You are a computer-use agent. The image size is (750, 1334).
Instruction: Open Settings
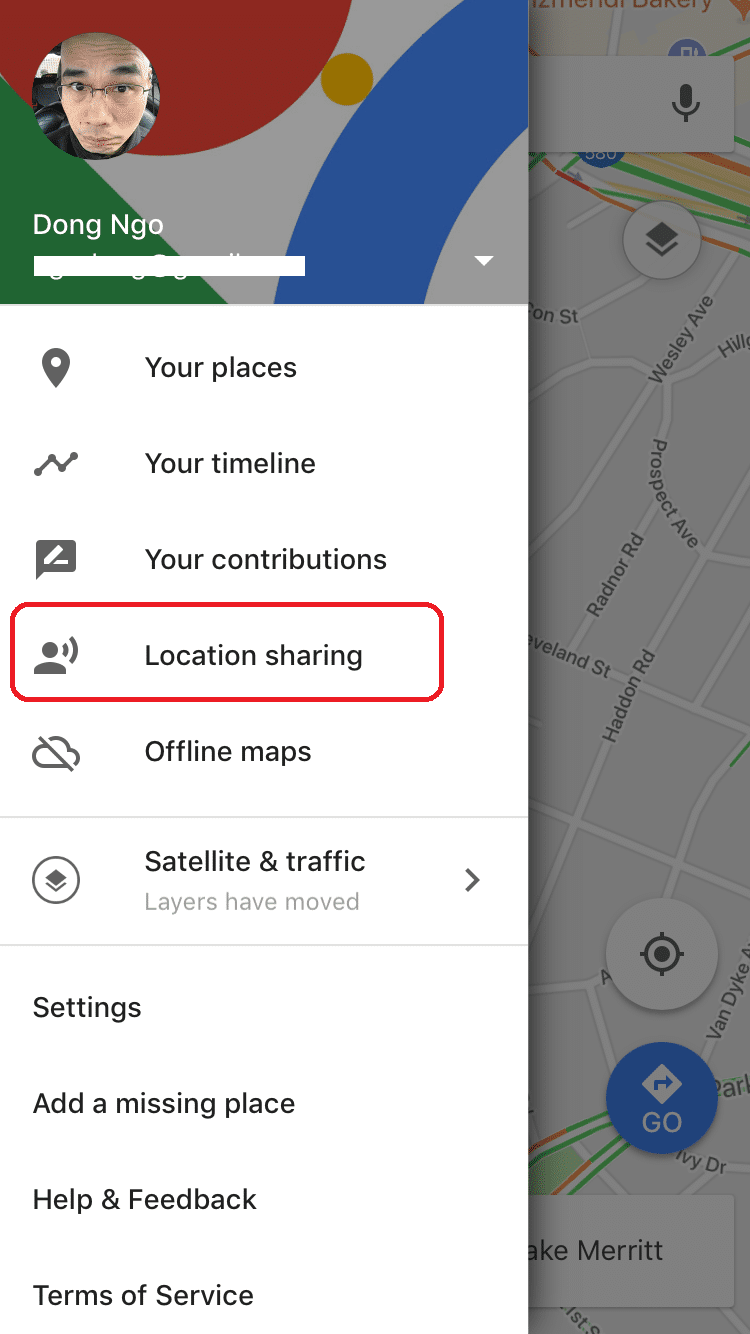pos(87,1008)
